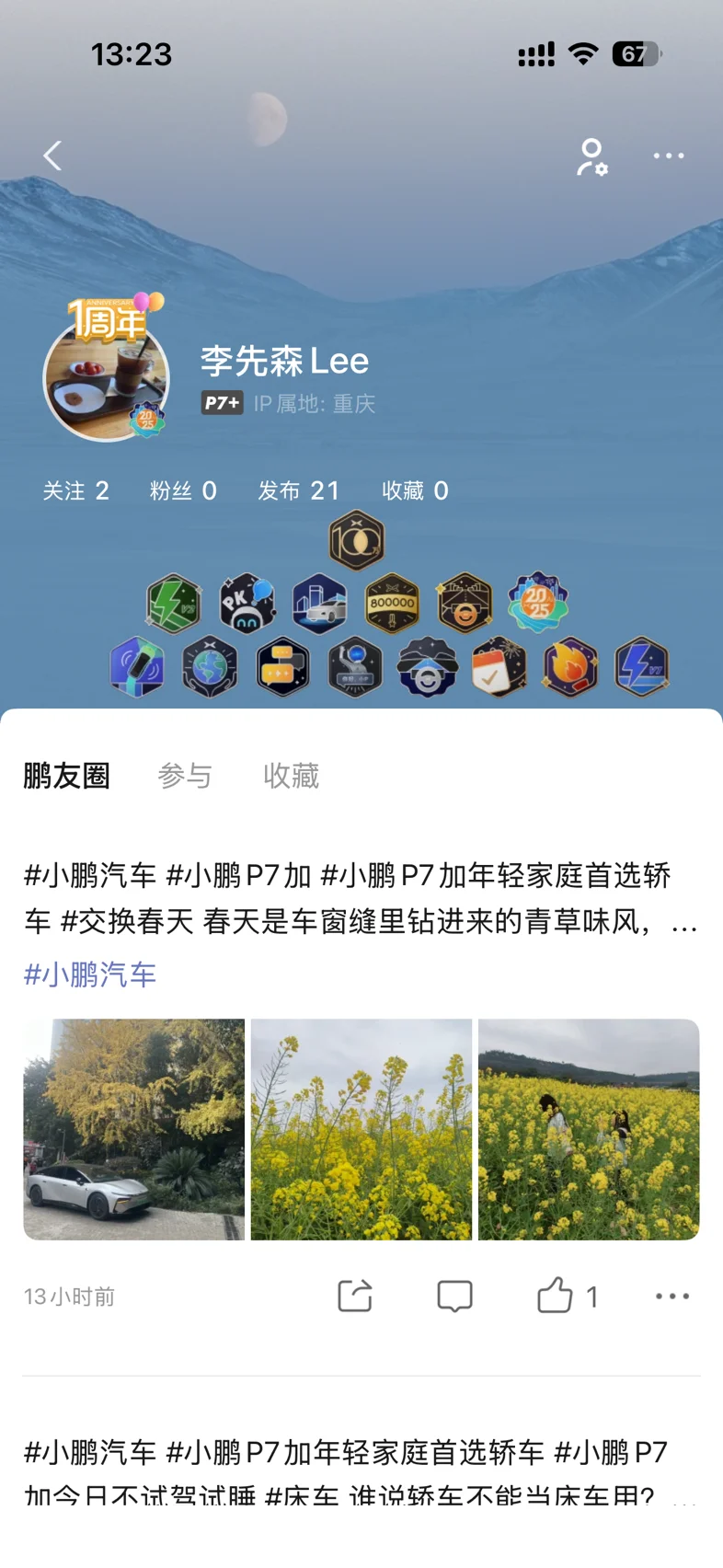The image size is (723, 1568).
Task: Comment on the post from 13小时前
Action: click(454, 1296)
